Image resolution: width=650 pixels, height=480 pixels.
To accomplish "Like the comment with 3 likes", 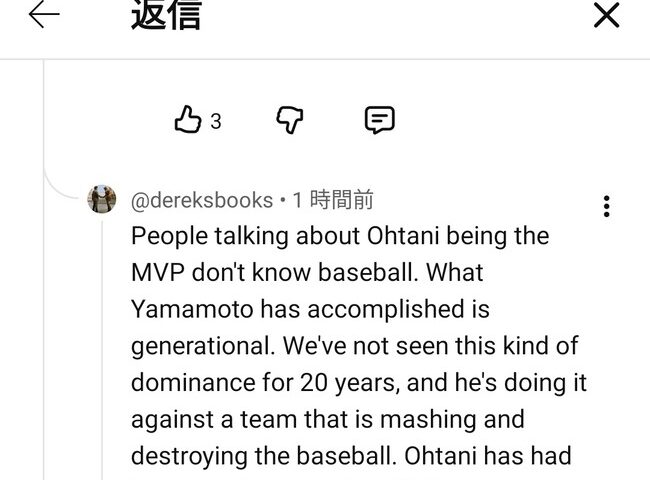I will 188,121.
